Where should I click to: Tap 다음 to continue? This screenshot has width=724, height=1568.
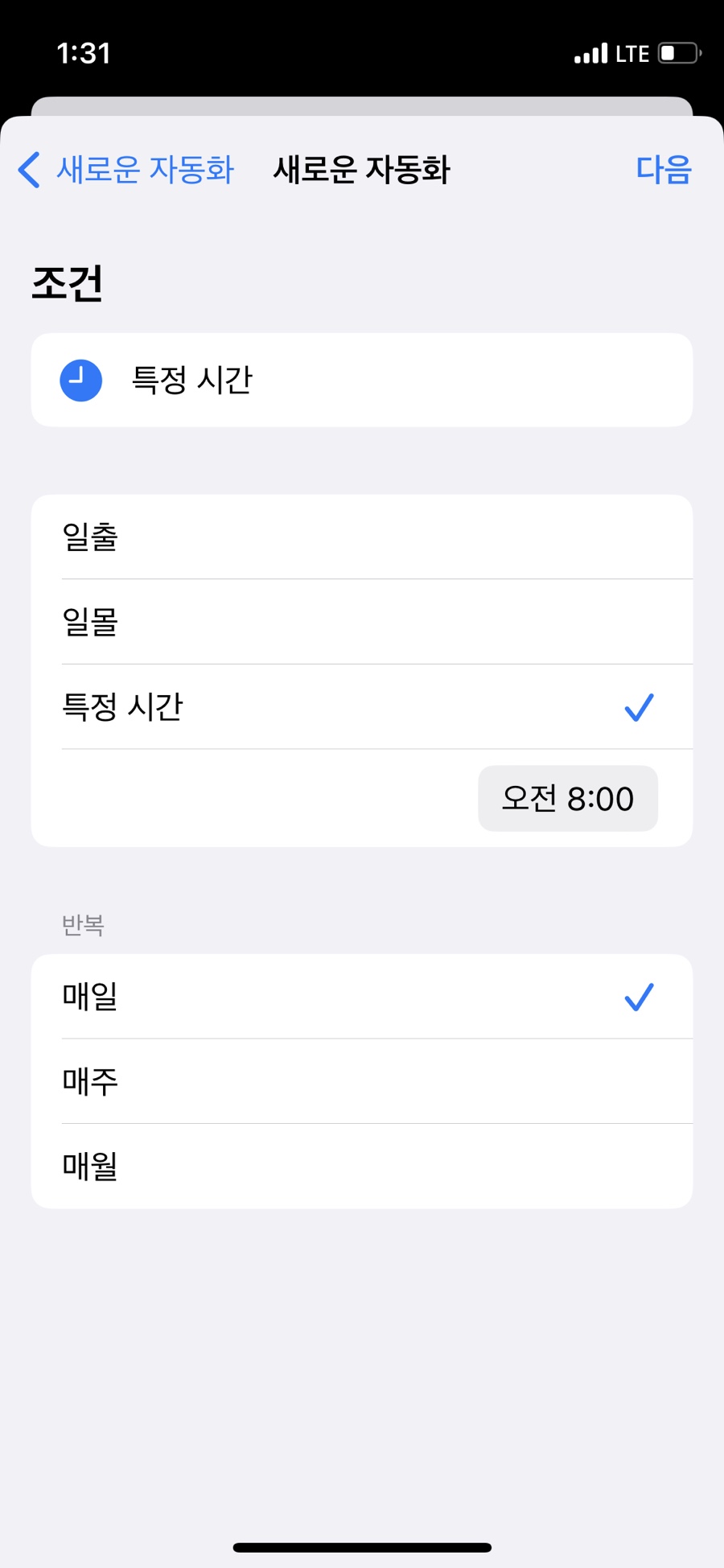664,170
